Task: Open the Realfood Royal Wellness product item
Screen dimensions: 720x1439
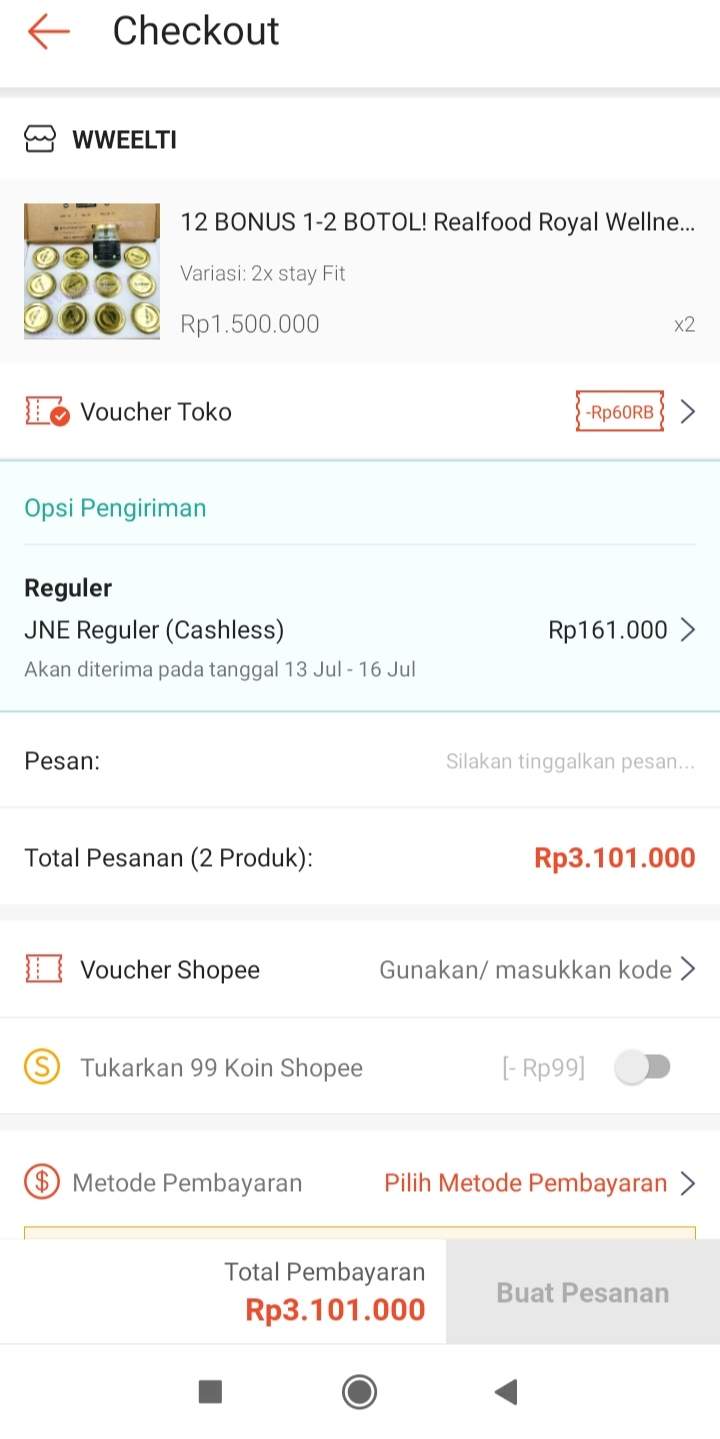Action: [x=360, y=272]
